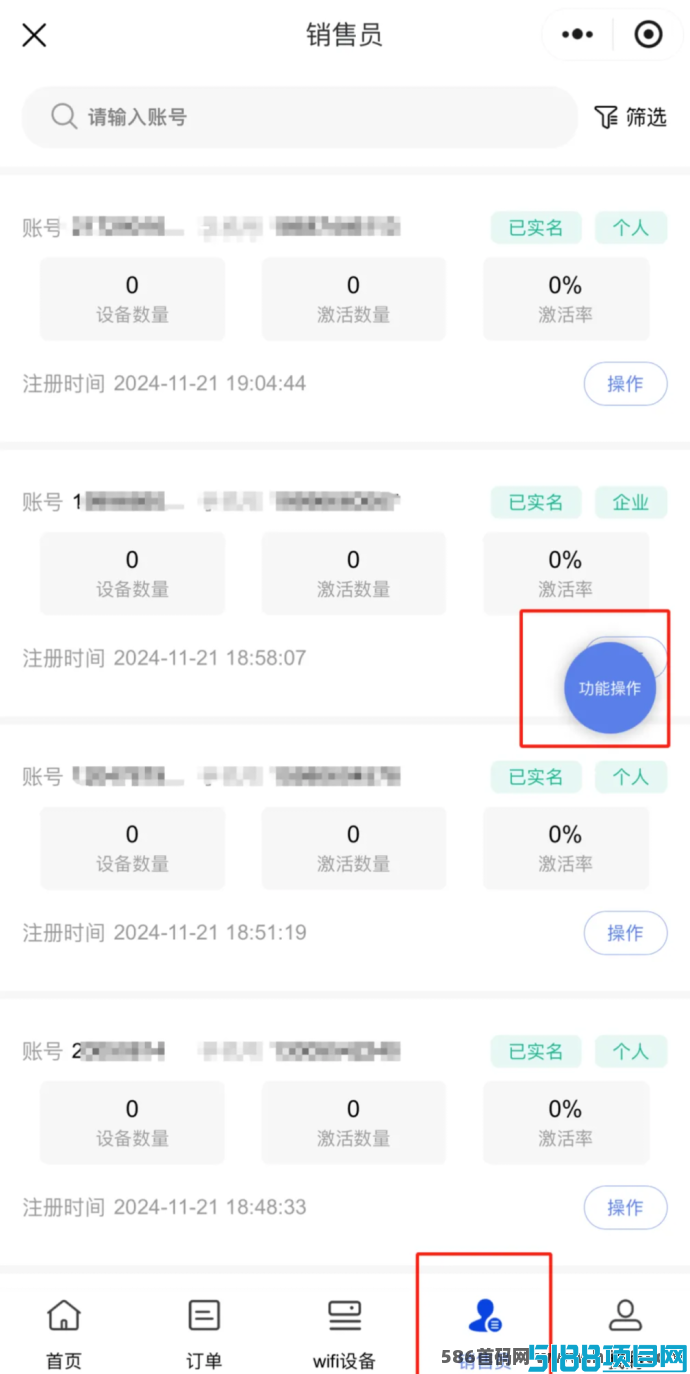Tap 操作 for the account registered 19:04:44
690x1374 pixels.
(625, 384)
